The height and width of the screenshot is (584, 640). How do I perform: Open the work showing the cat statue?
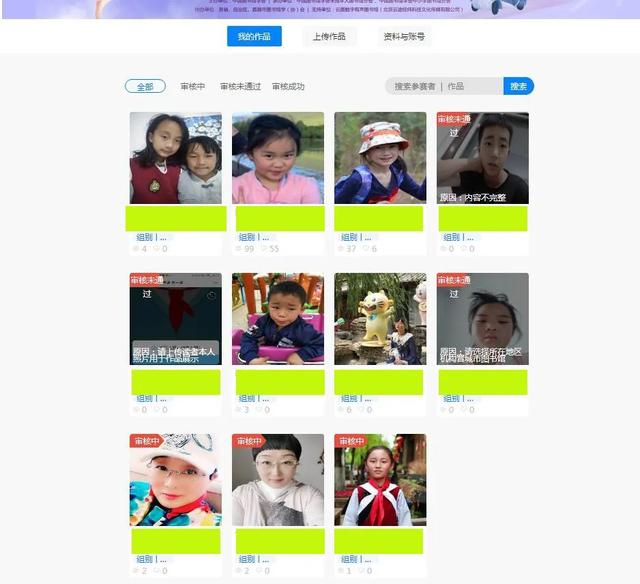(380, 319)
